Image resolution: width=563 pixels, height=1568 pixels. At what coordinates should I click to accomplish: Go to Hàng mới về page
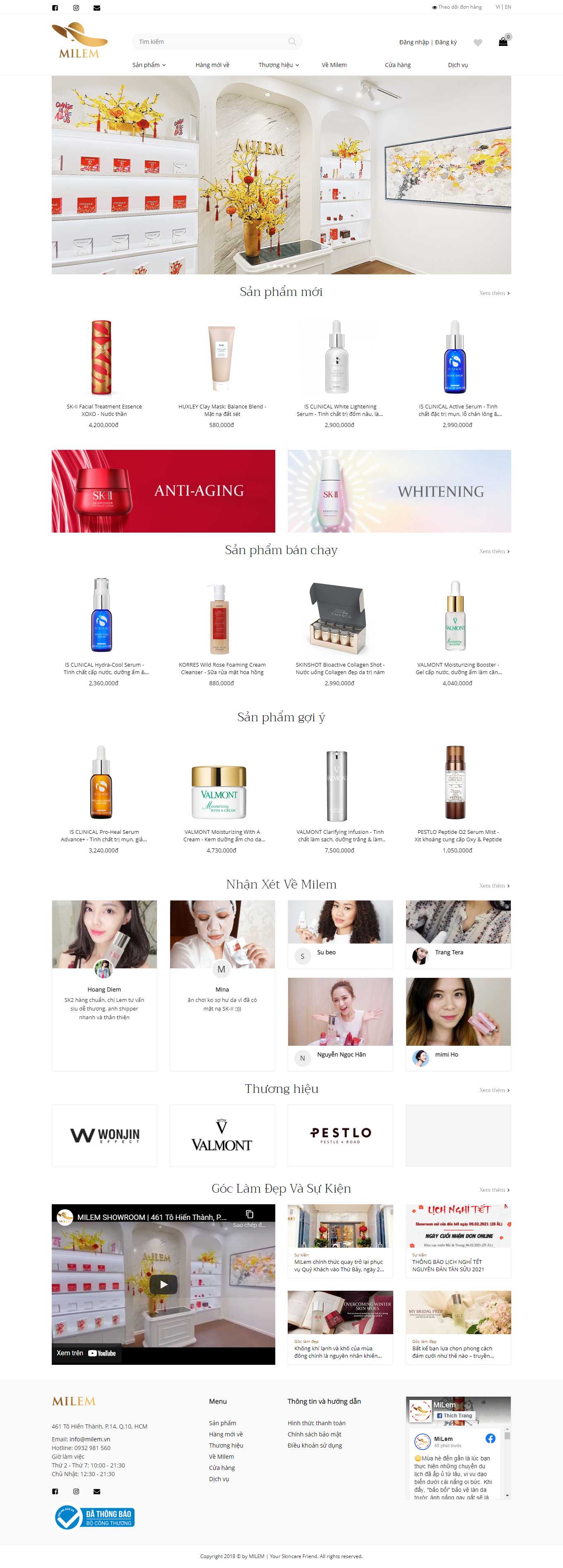pos(212,65)
